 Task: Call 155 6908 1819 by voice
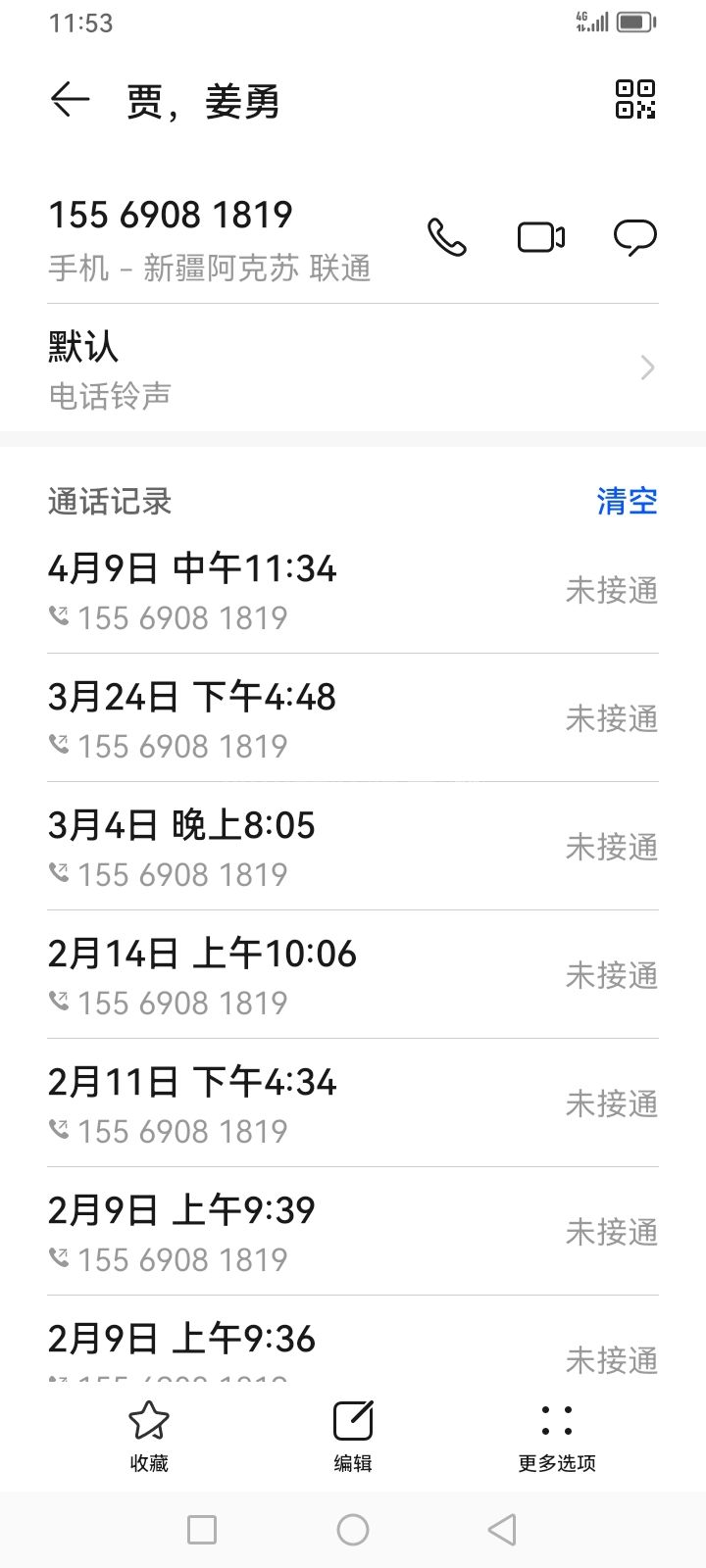pos(447,237)
